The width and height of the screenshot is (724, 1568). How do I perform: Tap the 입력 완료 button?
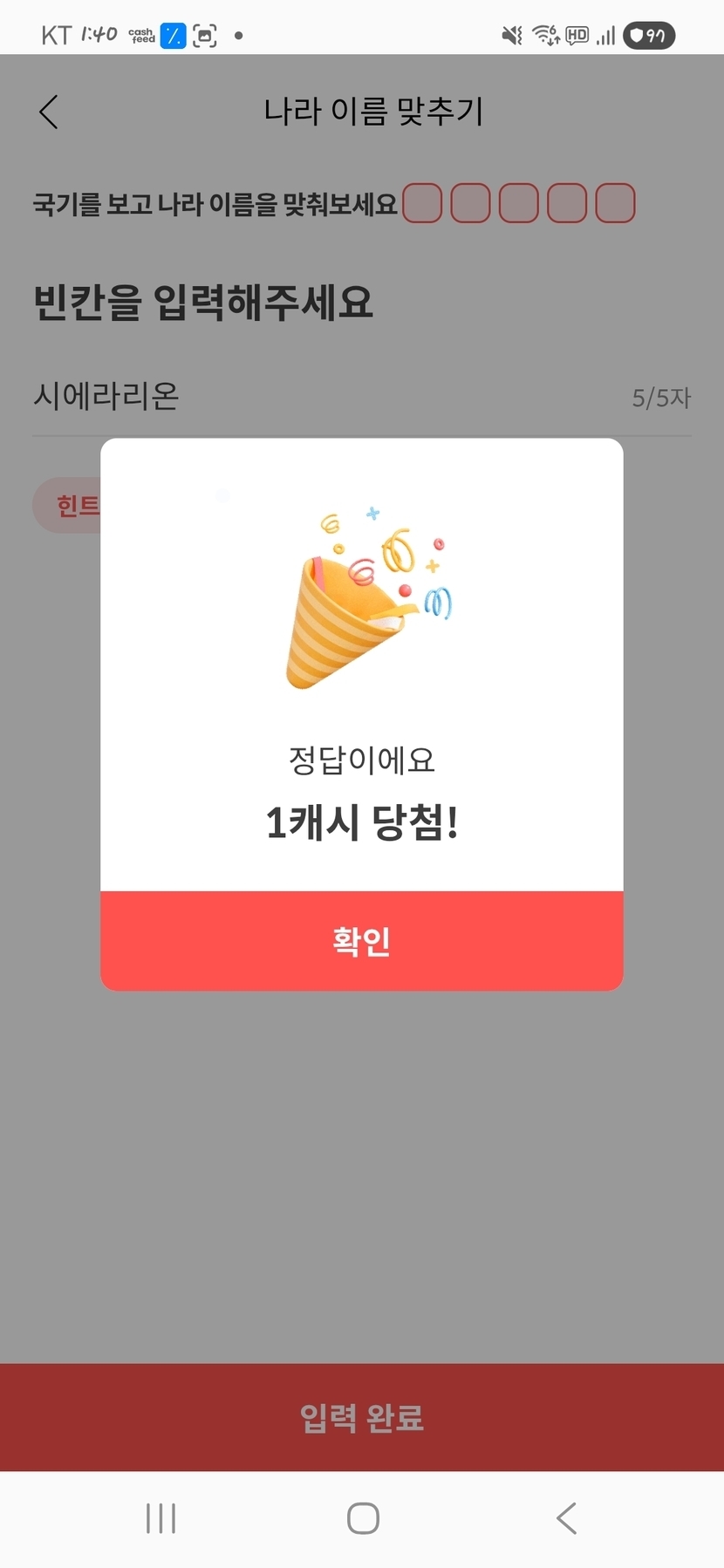tap(362, 1417)
